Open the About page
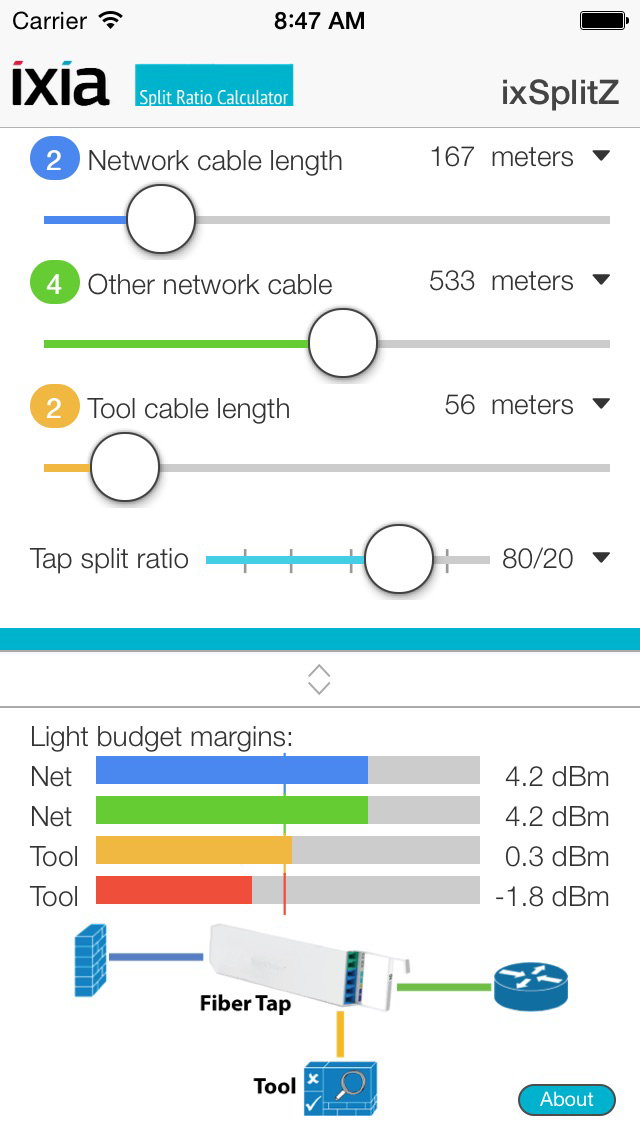The width and height of the screenshot is (640, 1136). point(567,1099)
